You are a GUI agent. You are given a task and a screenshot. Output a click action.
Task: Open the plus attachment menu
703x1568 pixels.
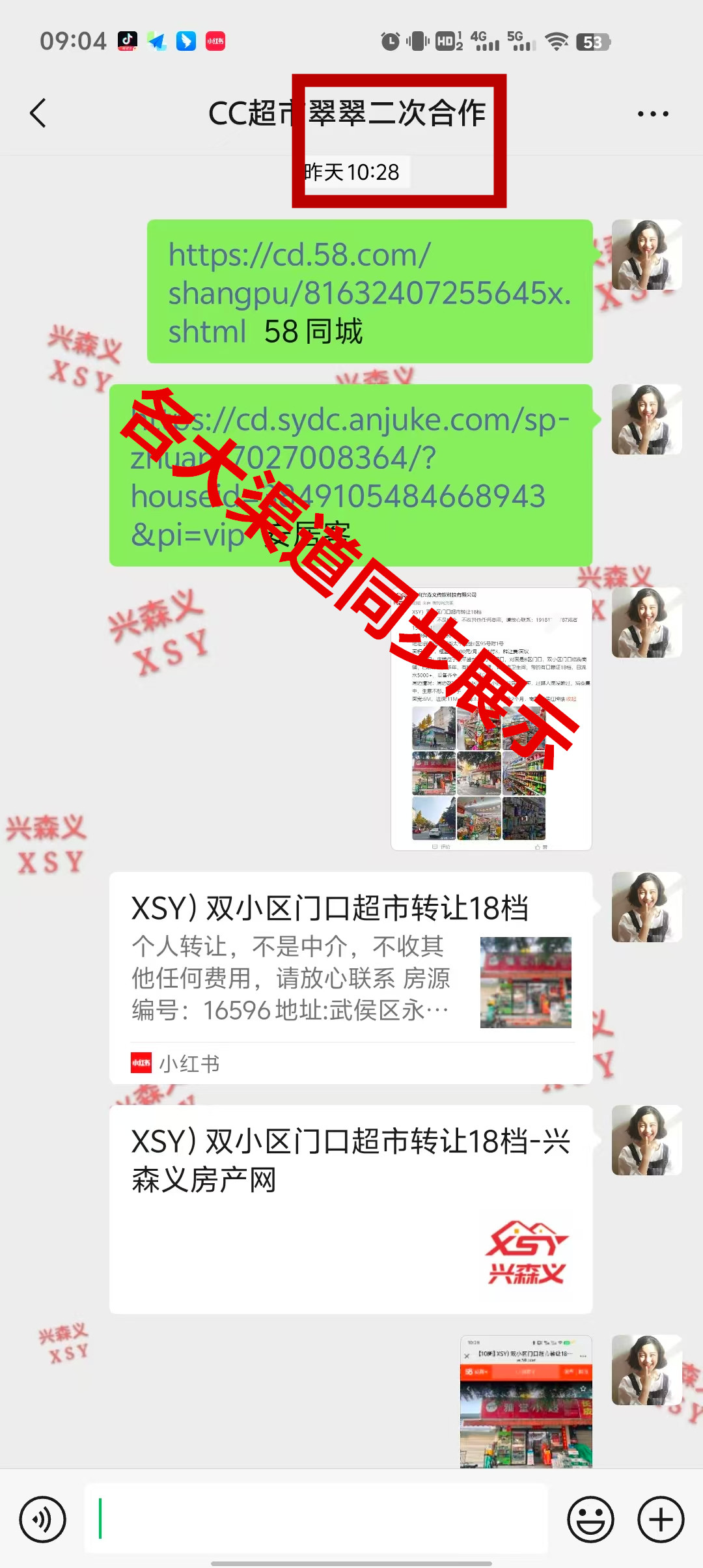(x=661, y=1520)
